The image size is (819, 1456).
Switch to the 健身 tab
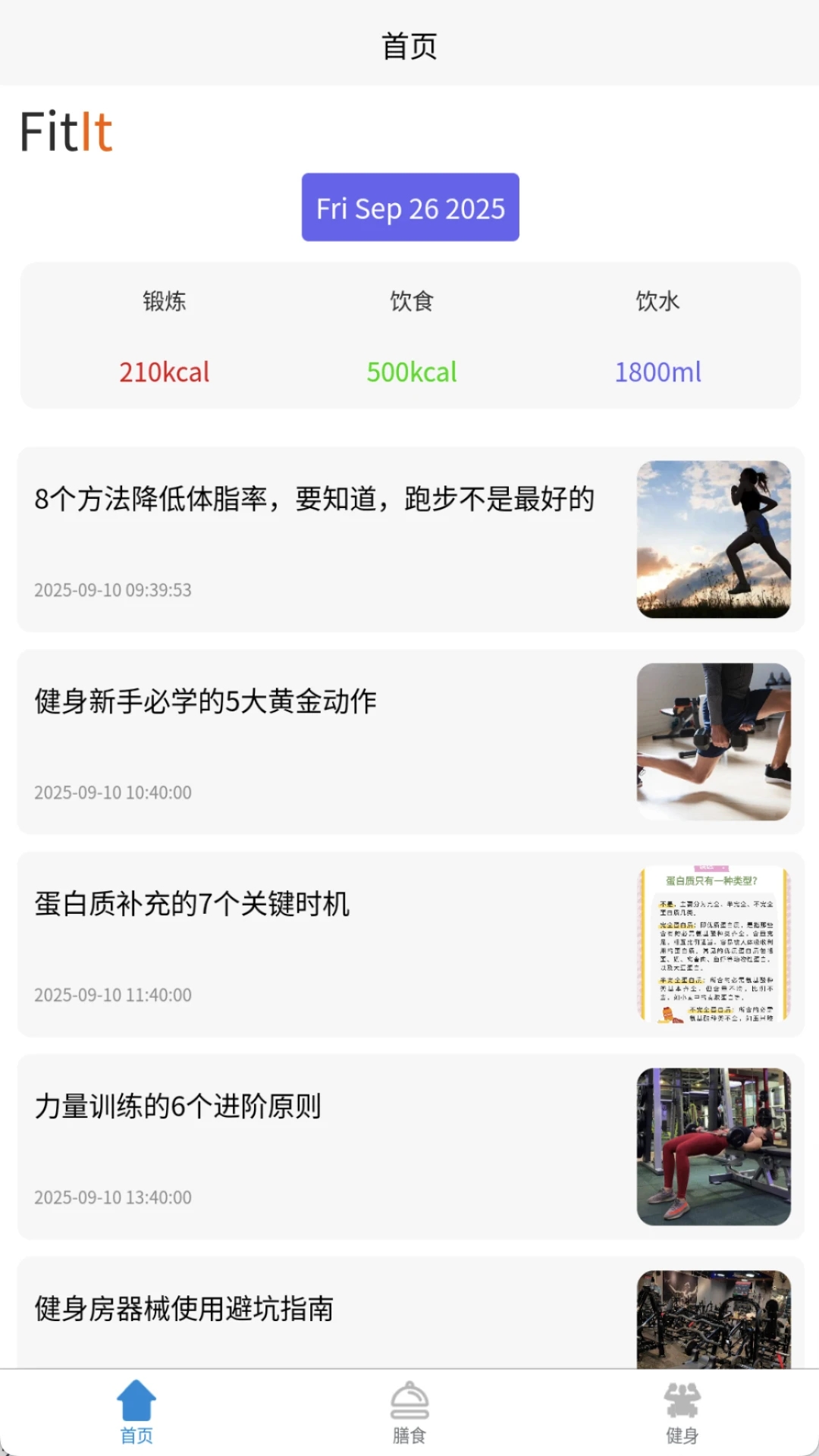682,1413
